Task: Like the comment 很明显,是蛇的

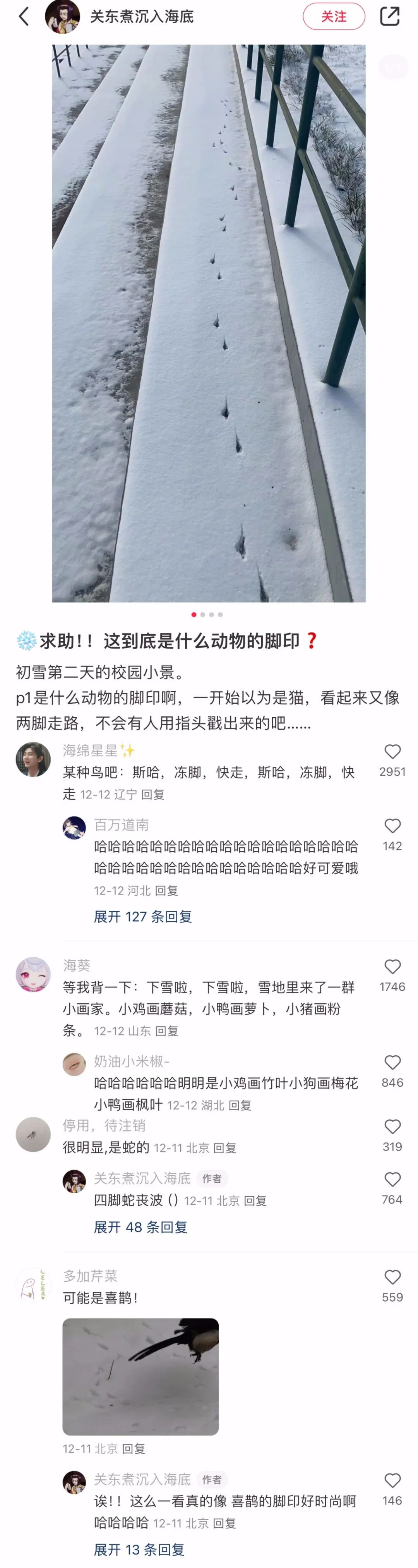Action: [392, 1127]
